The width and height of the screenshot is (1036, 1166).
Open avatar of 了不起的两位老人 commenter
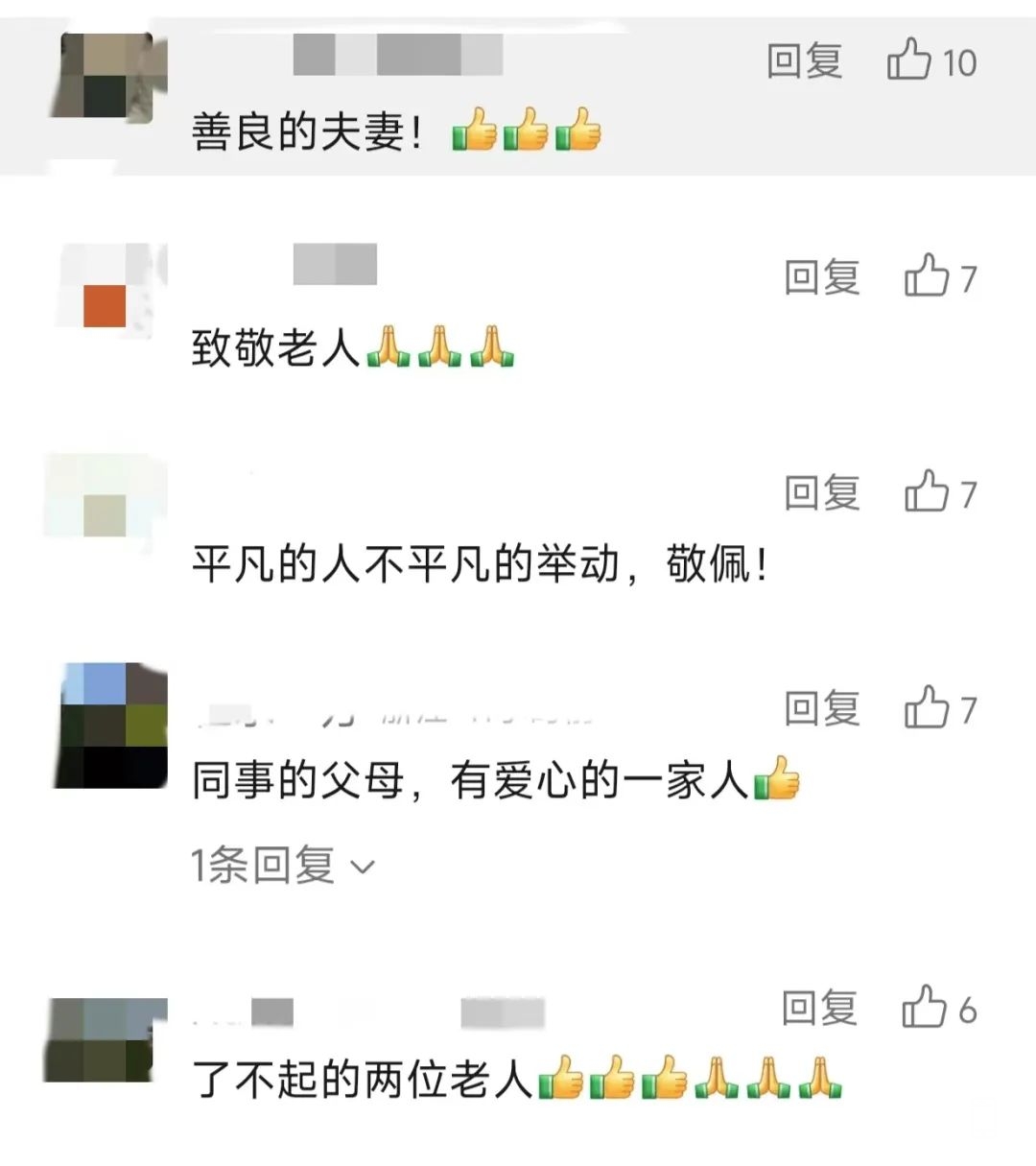click(107, 1039)
